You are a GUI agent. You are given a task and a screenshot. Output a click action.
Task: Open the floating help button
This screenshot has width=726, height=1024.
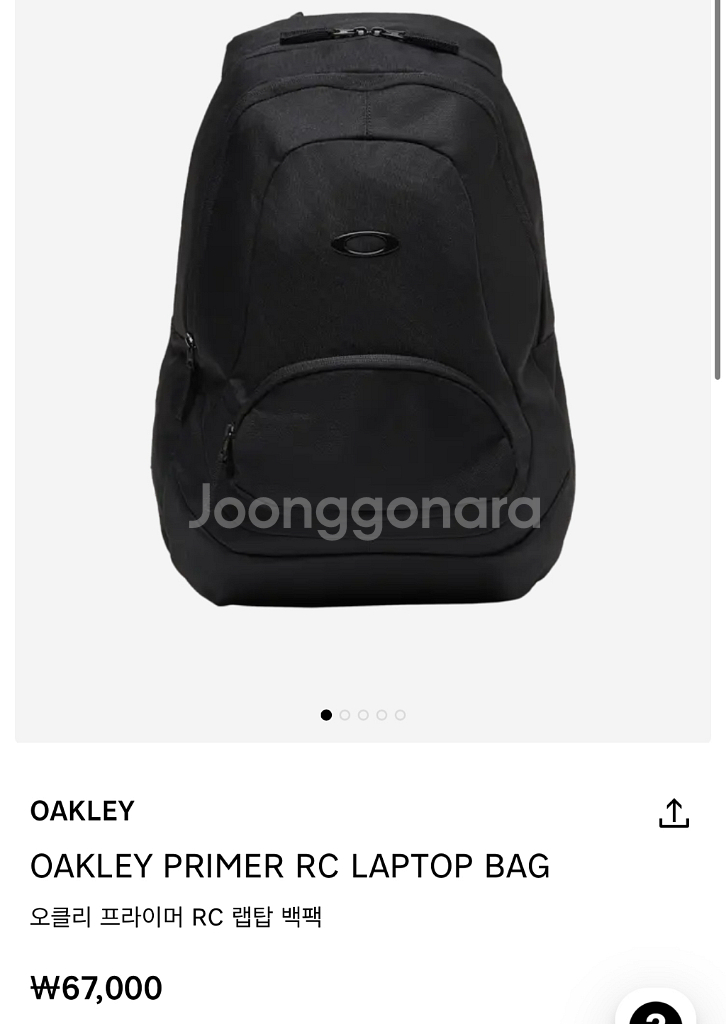(657, 1010)
